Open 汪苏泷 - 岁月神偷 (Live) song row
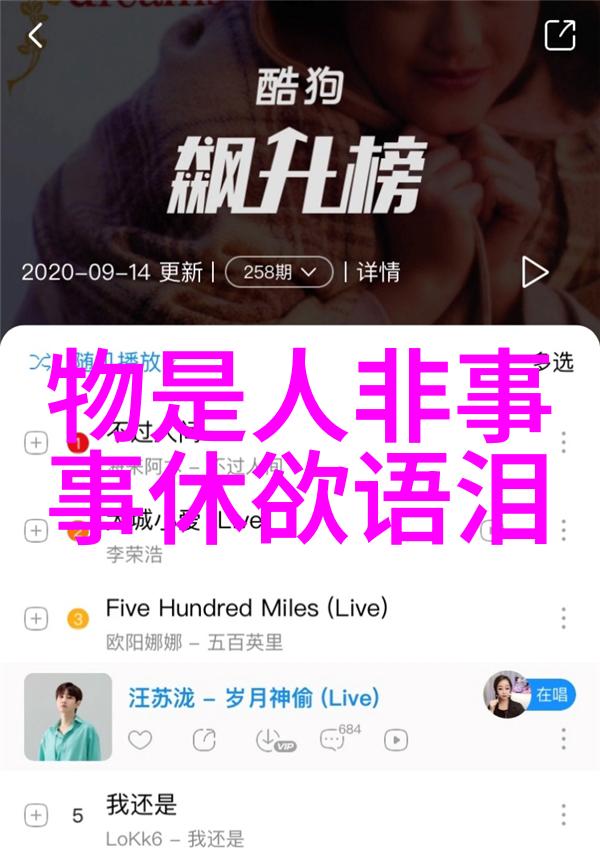 pos(250,697)
